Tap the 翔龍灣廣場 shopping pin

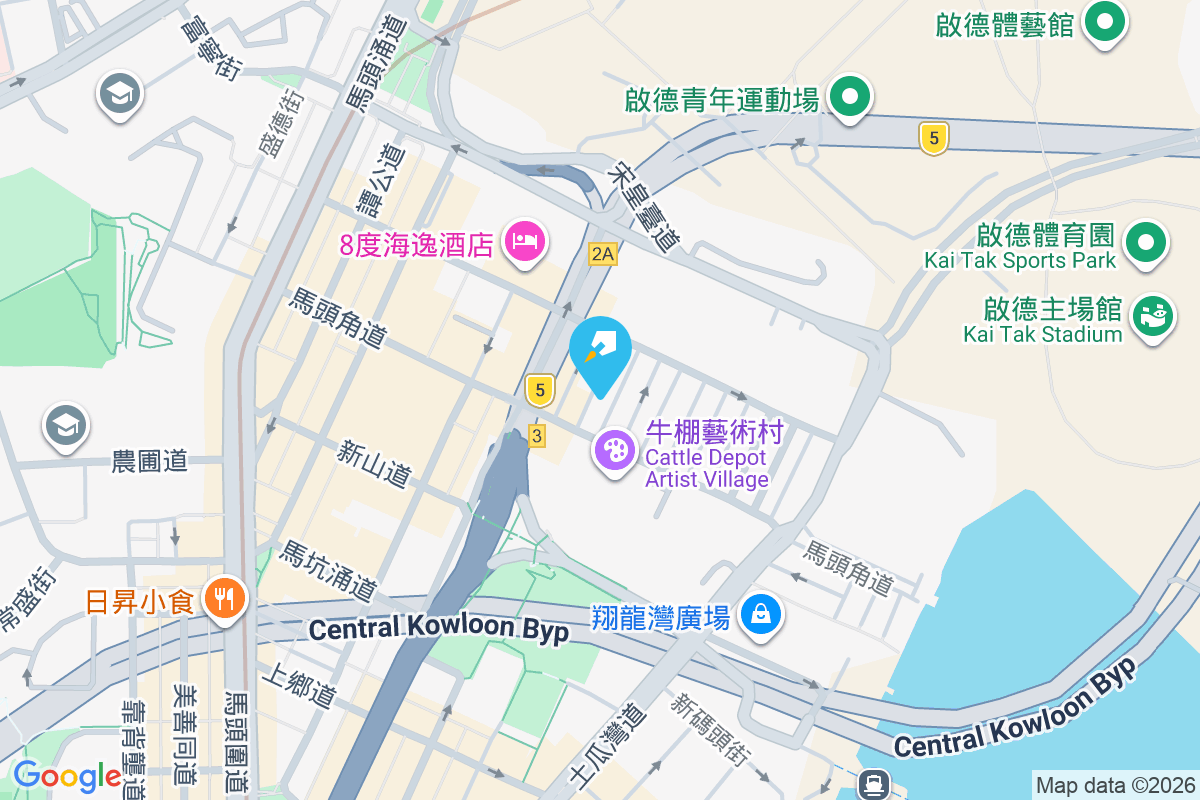tap(762, 615)
